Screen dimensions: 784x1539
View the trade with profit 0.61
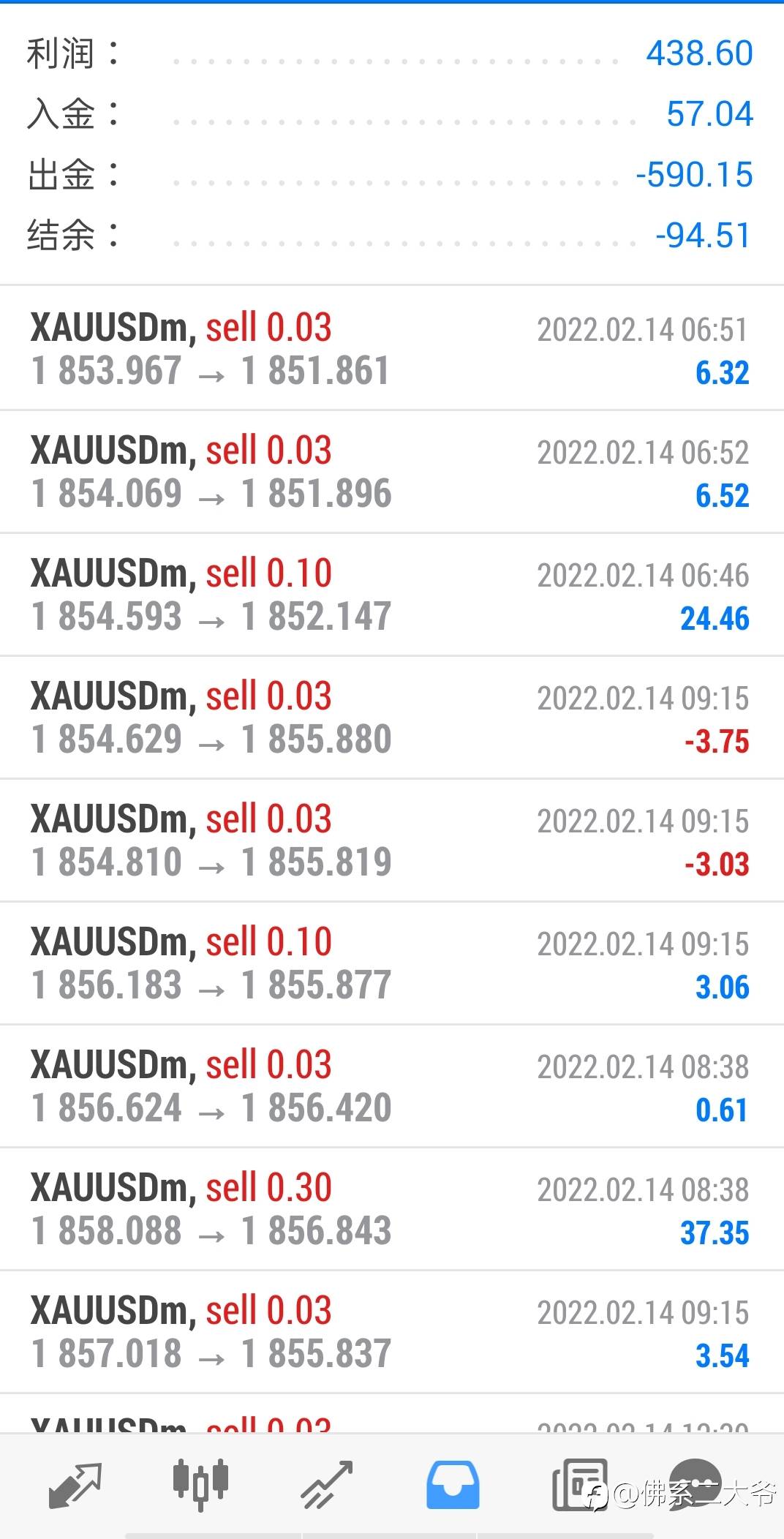pos(392,1086)
